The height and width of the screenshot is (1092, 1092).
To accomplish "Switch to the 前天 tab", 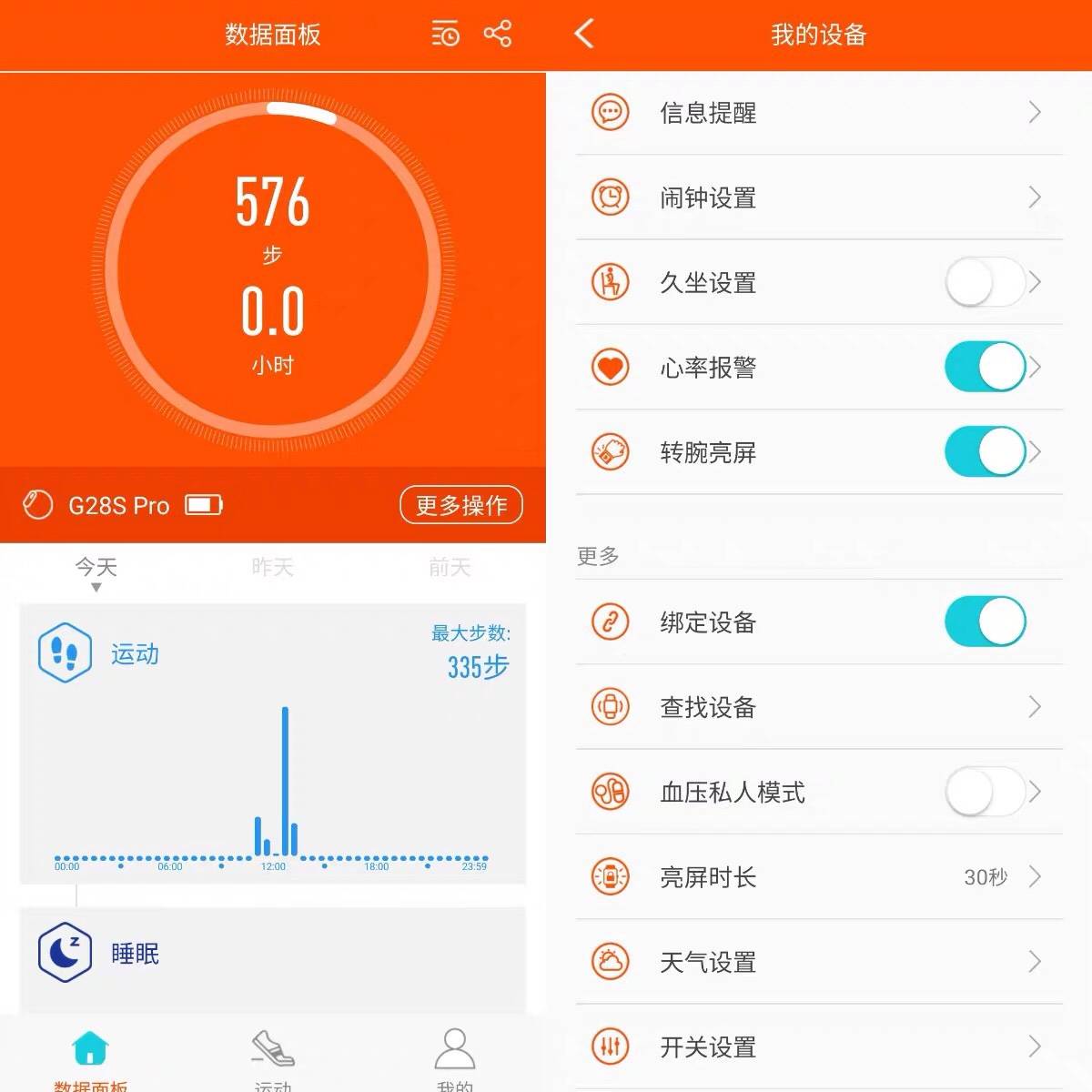I will pos(450,568).
